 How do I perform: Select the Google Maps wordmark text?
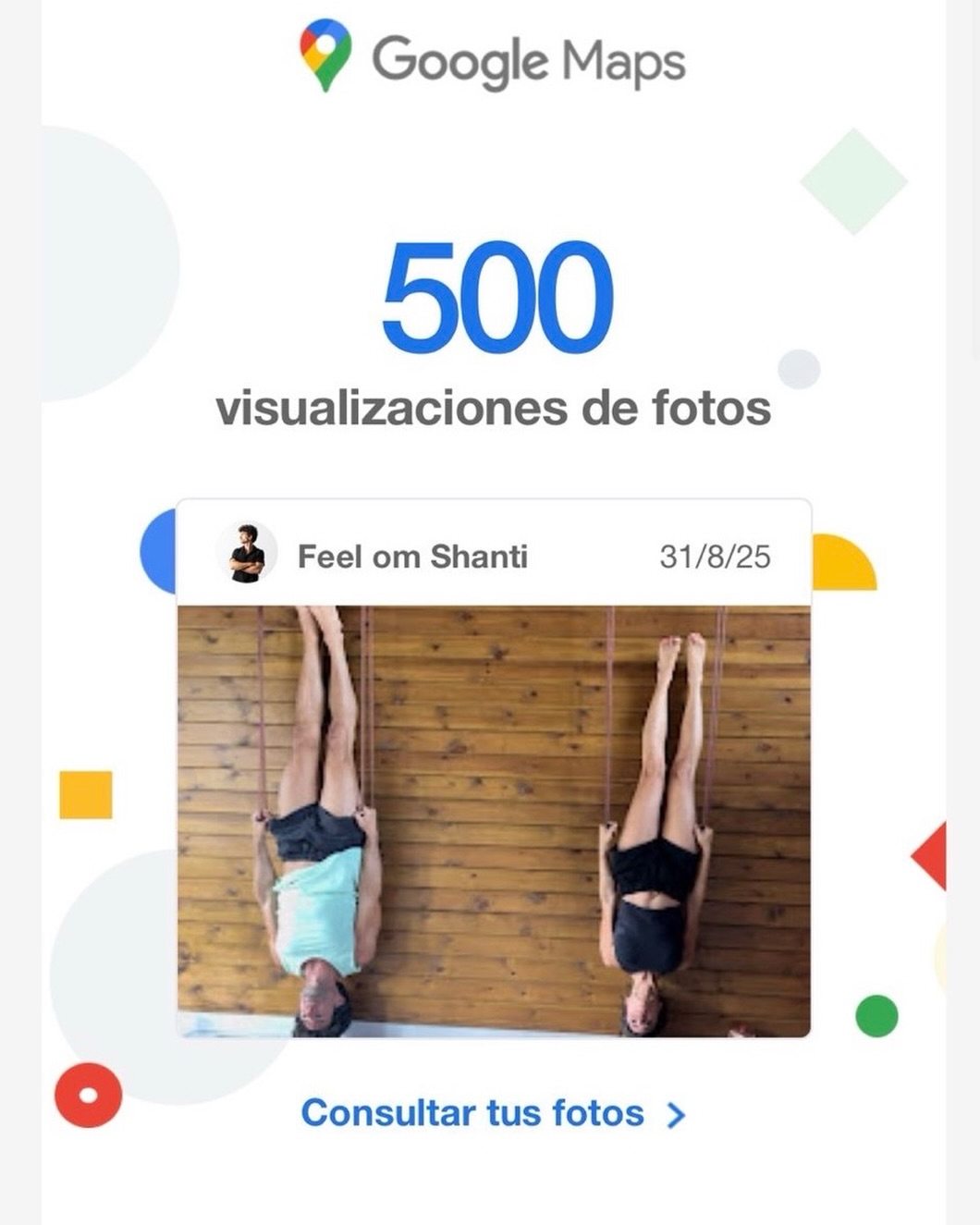pyautogui.click(x=527, y=57)
